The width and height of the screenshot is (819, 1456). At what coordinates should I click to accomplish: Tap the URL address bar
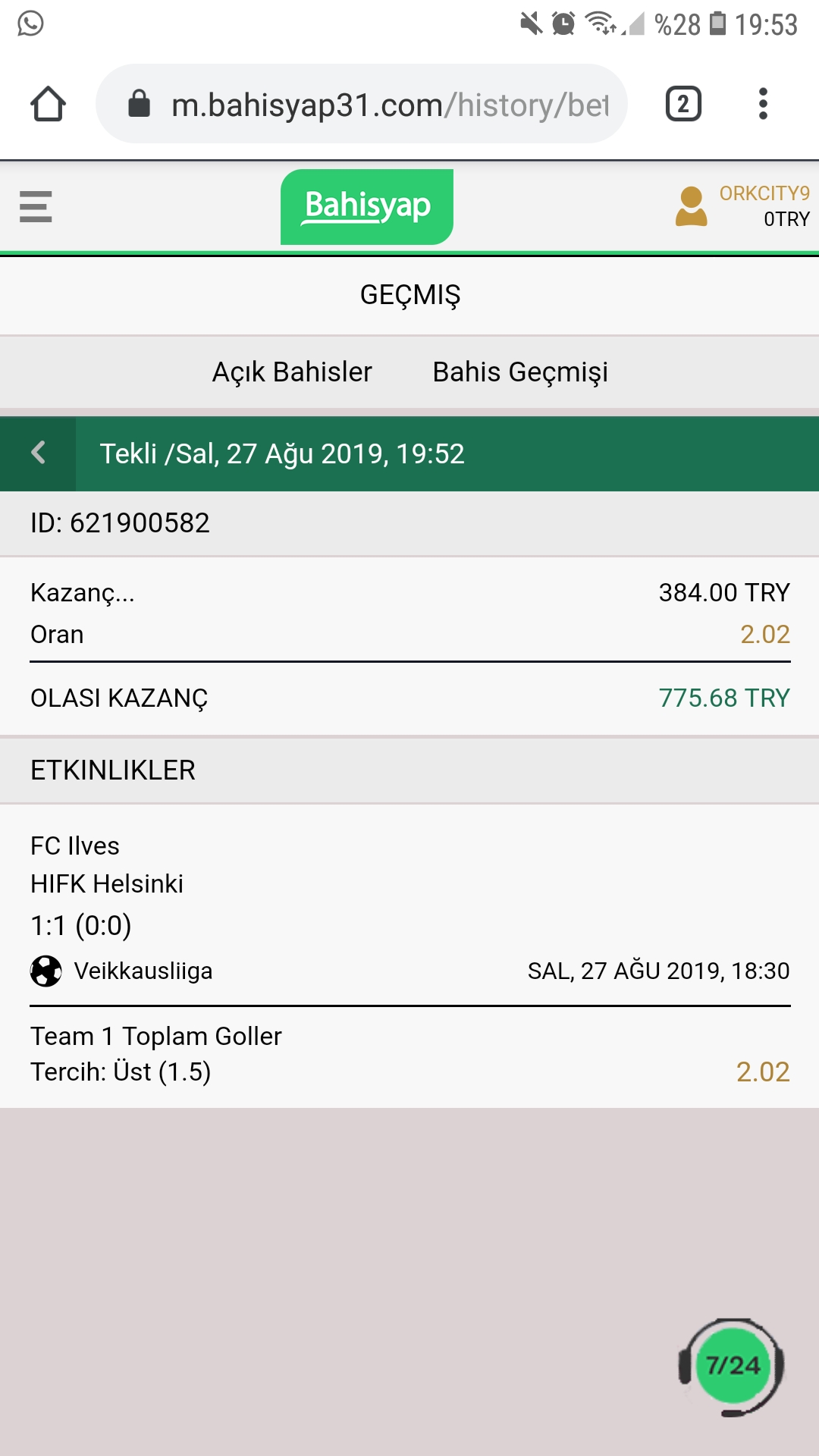362,104
